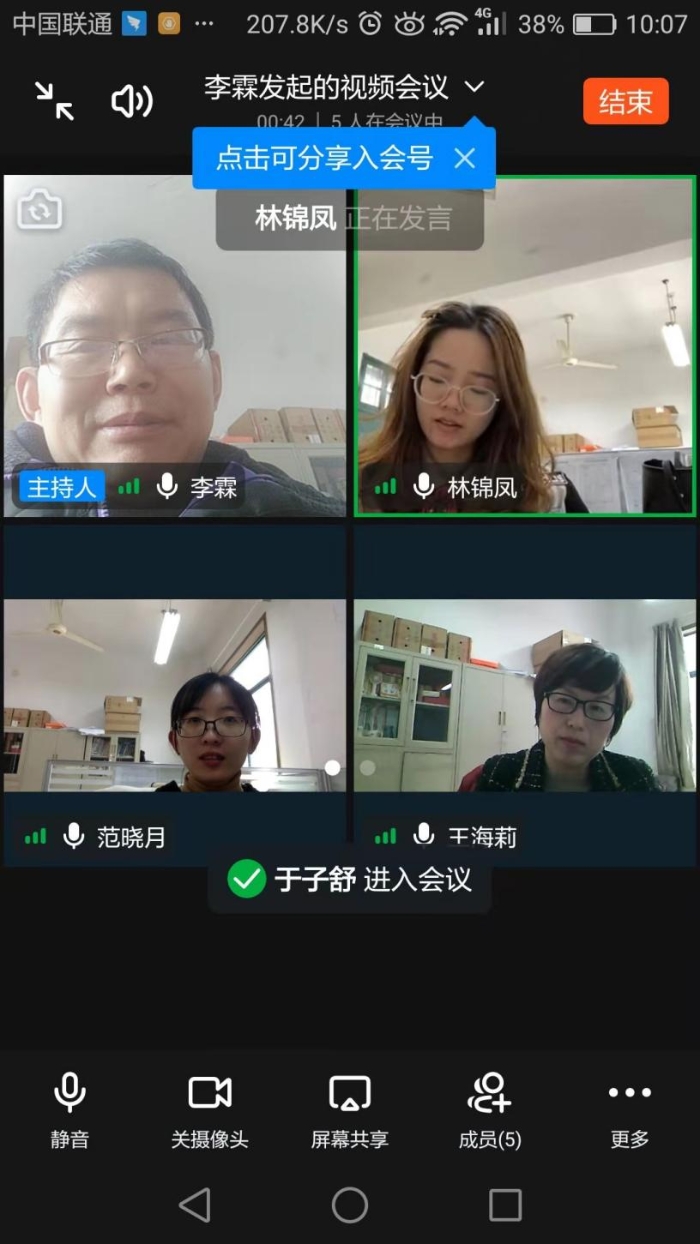Dismiss the share meeting number tooltip
Viewport: 700px width, 1244px height.
click(465, 158)
